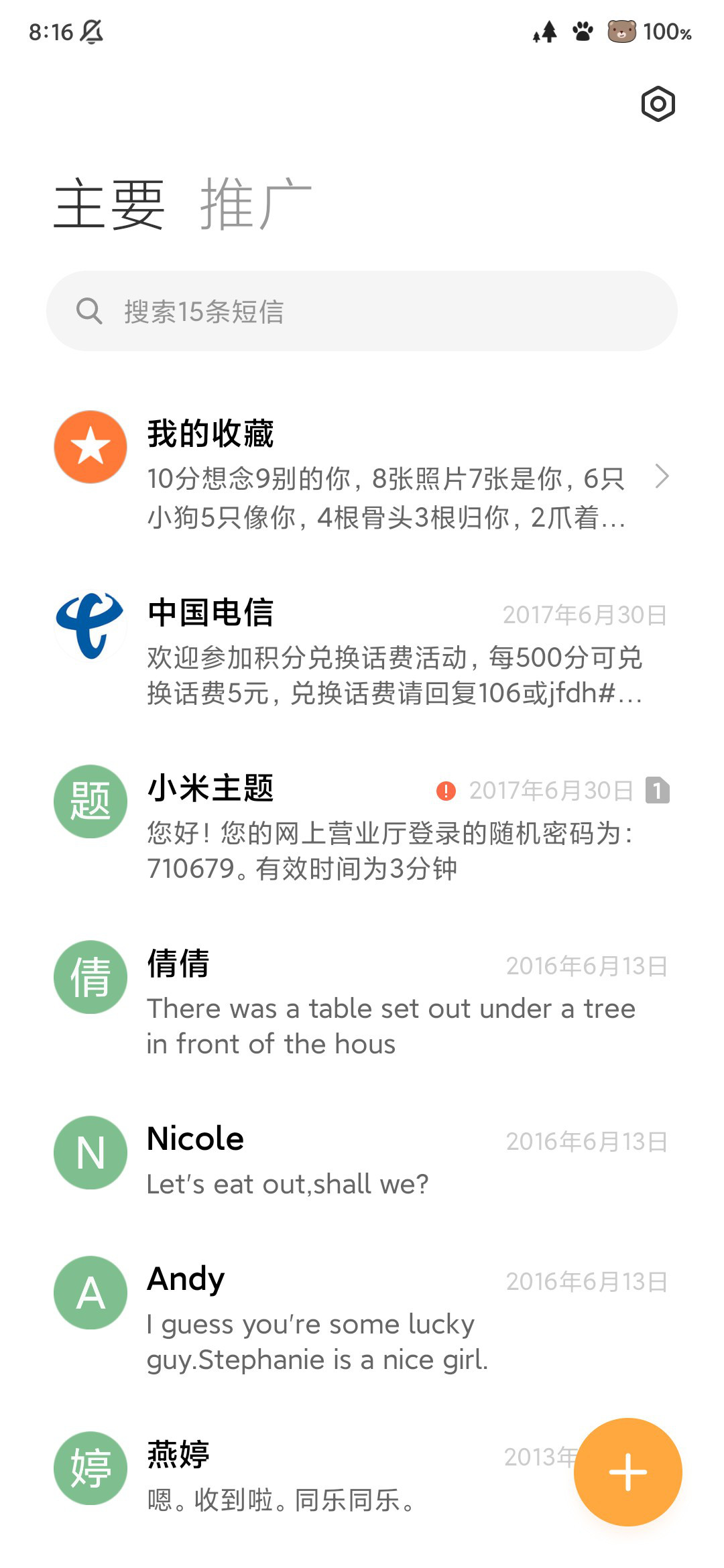Switch to the 推广 tab
The width and height of the screenshot is (724, 1568).
click(256, 204)
